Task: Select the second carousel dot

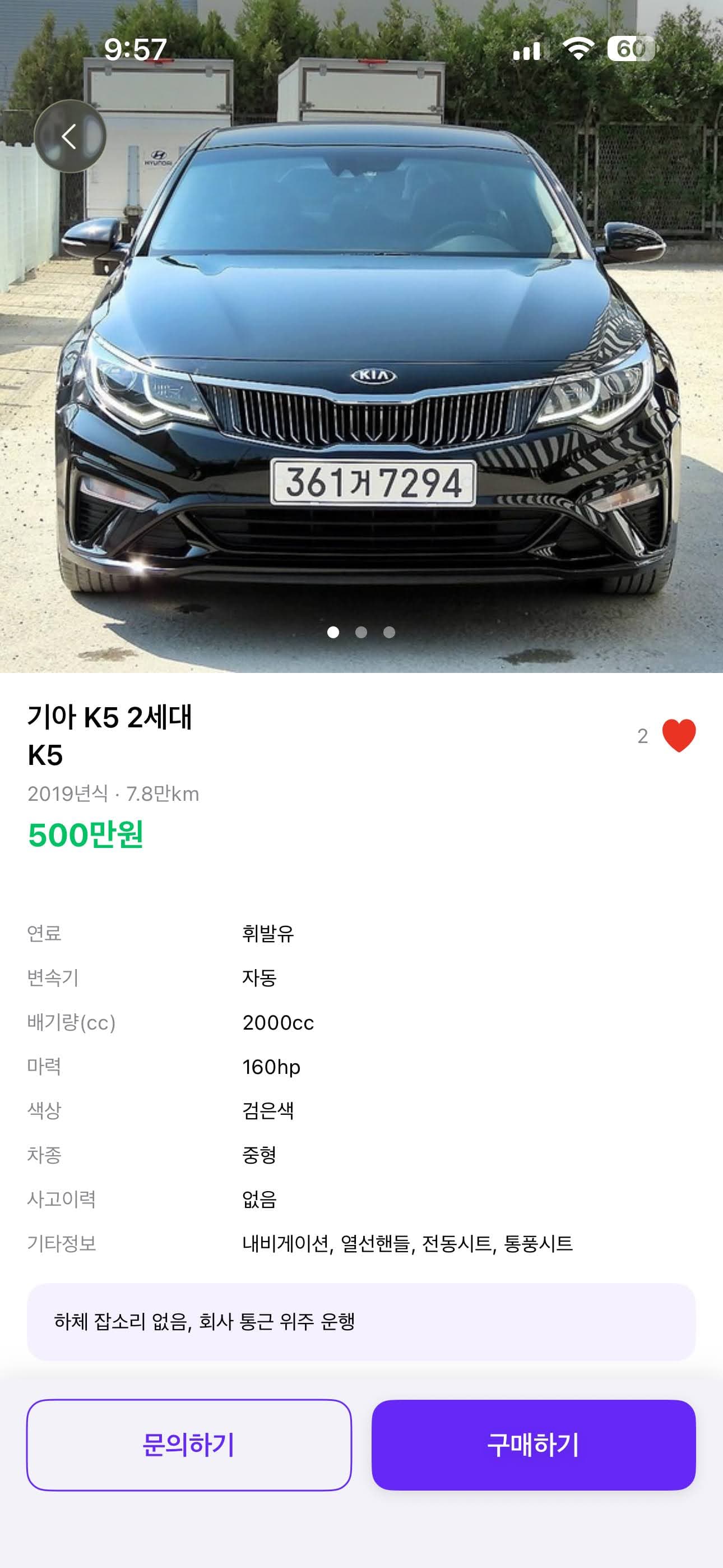Action: click(x=361, y=633)
